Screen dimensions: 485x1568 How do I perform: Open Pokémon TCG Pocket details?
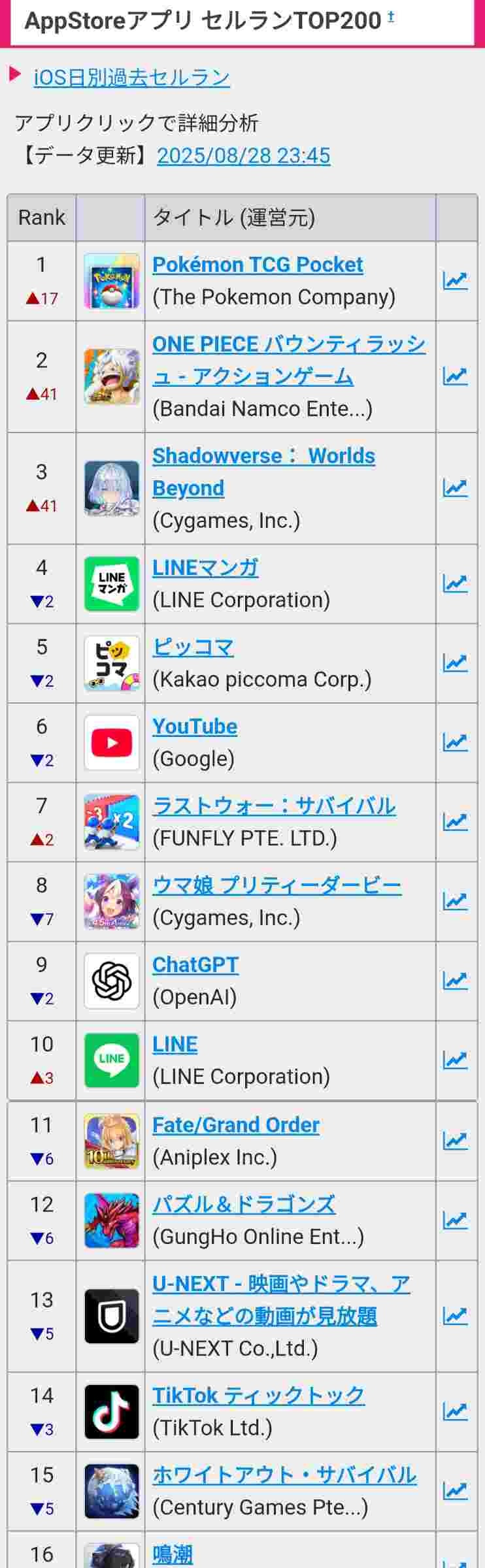[257, 265]
